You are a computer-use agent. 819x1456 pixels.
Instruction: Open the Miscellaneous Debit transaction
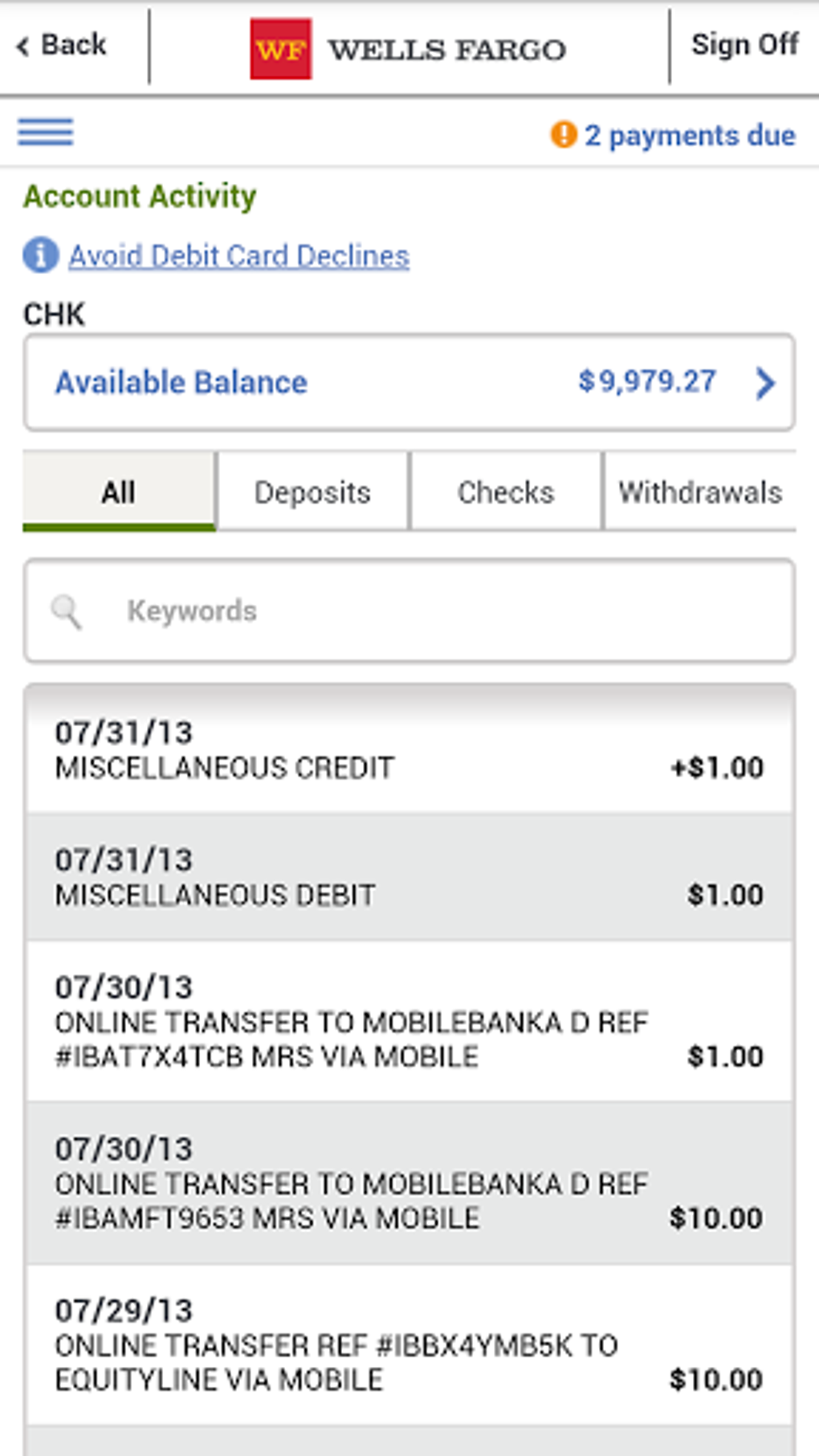409,877
